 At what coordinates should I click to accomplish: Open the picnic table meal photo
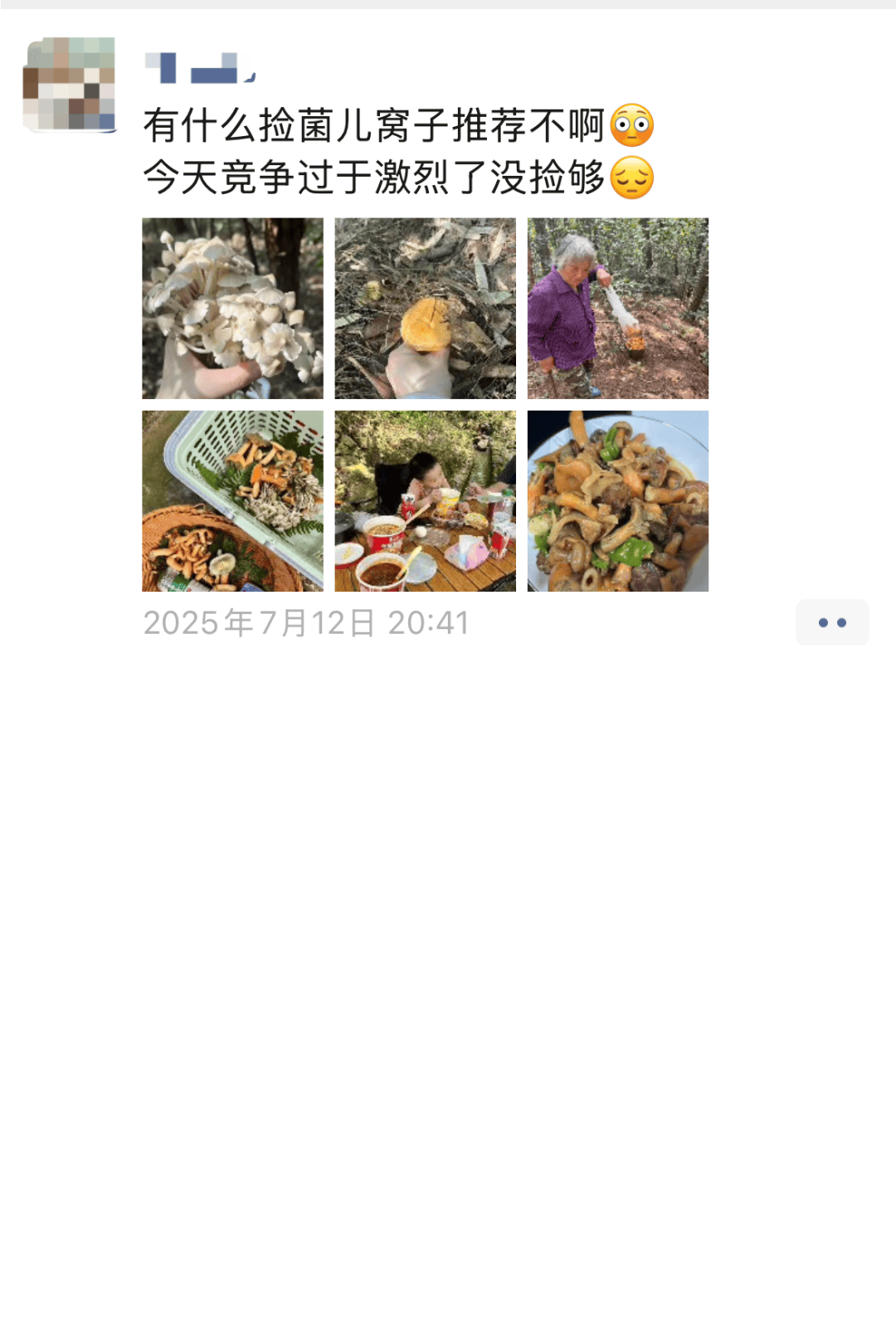[425, 501]
